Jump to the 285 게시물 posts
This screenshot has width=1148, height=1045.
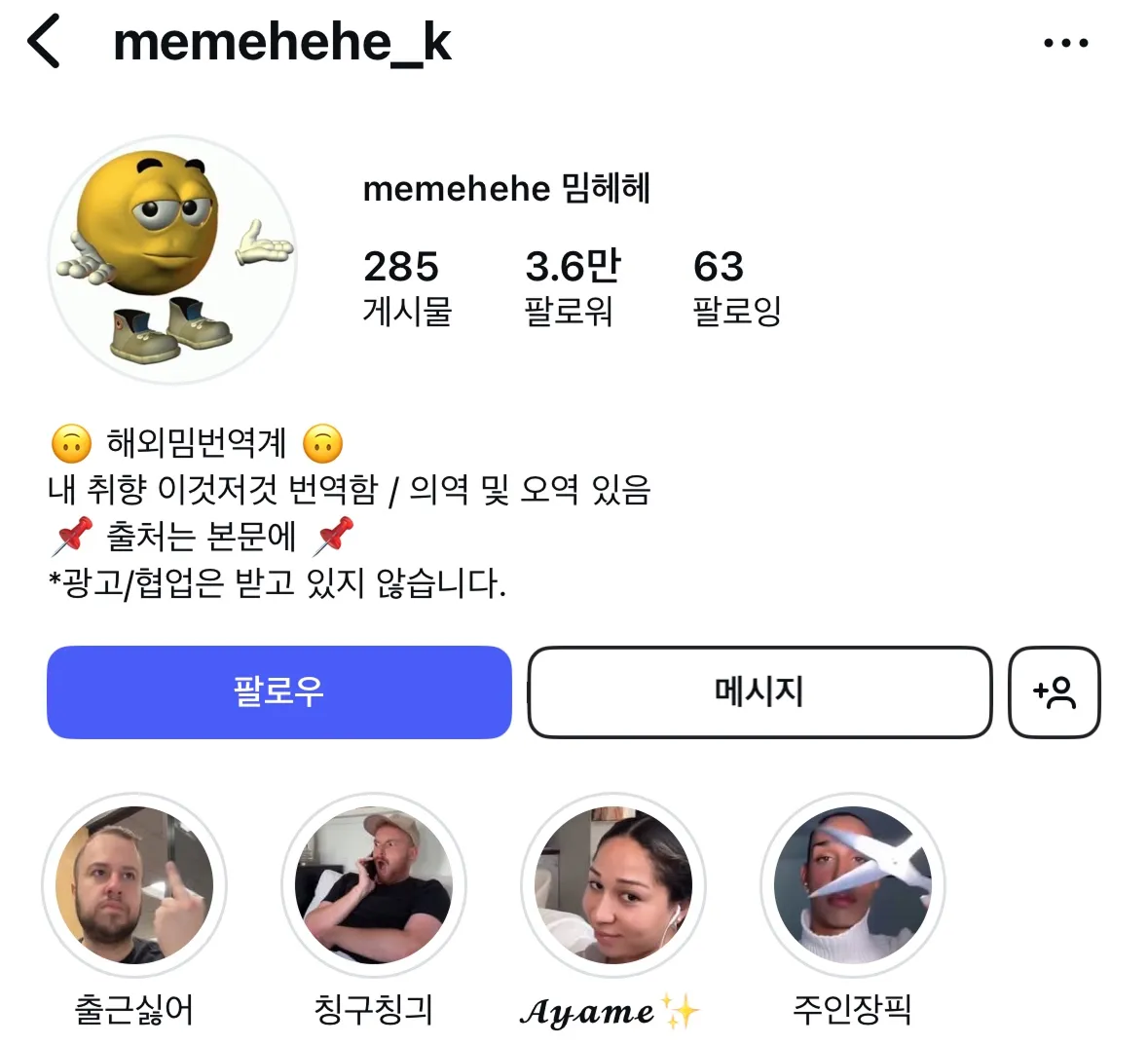point(405,285)
